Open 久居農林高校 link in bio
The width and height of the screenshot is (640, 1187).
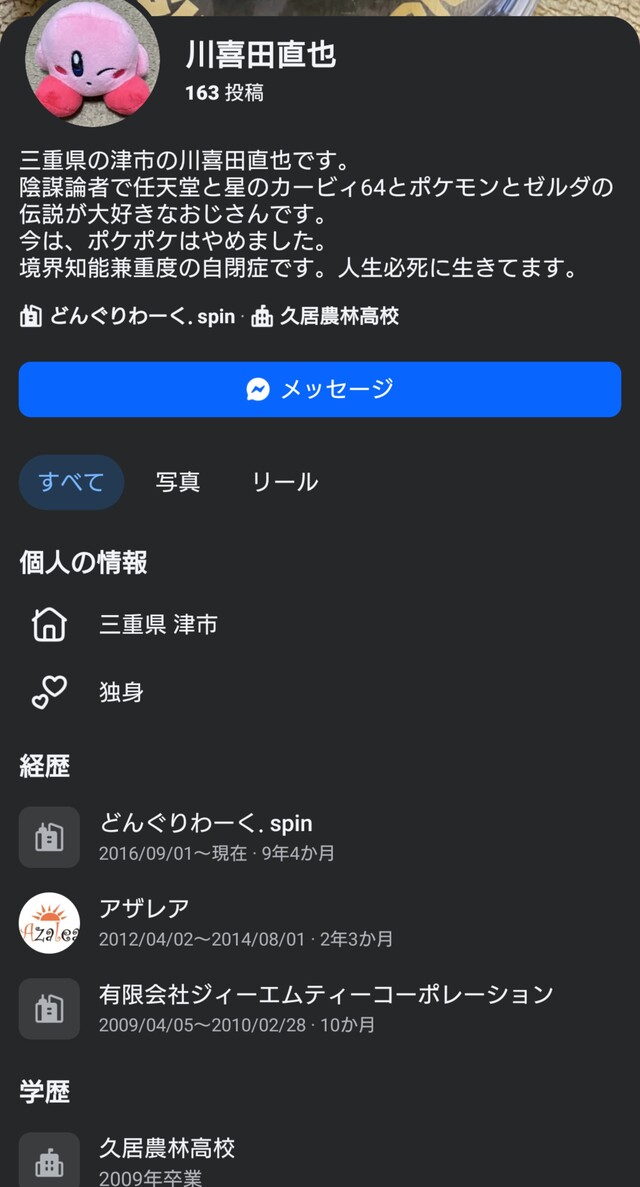pos(338,317)
